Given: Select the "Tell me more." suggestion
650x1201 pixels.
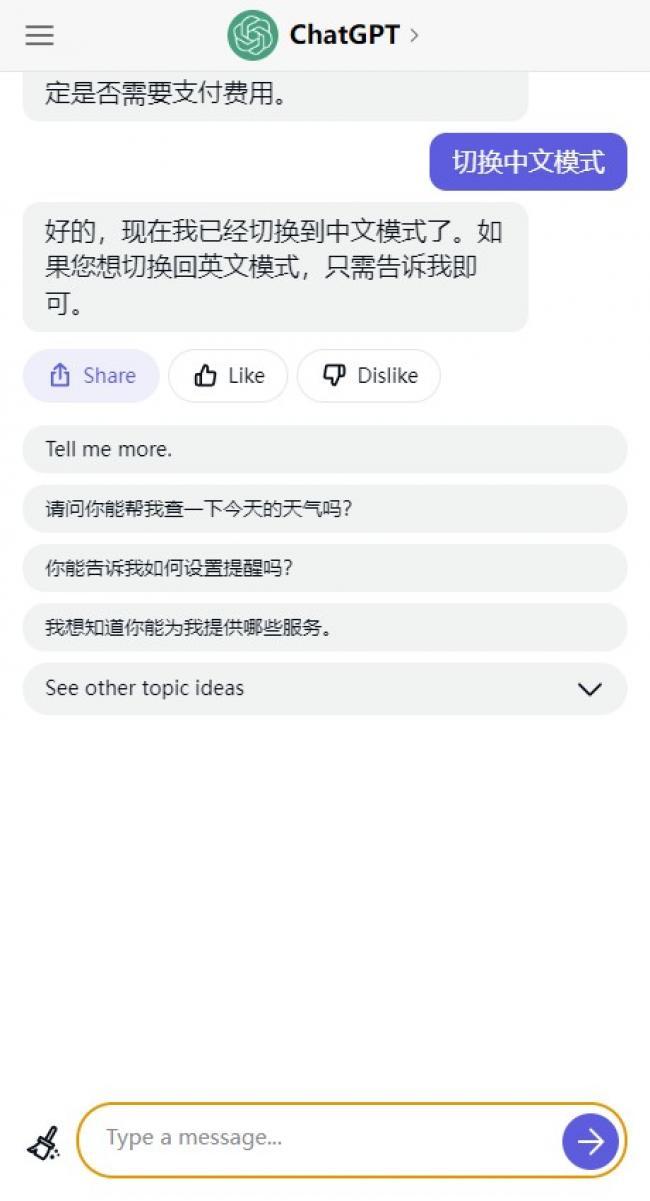Looking at the screenshot, I should [x=325, y=449].
